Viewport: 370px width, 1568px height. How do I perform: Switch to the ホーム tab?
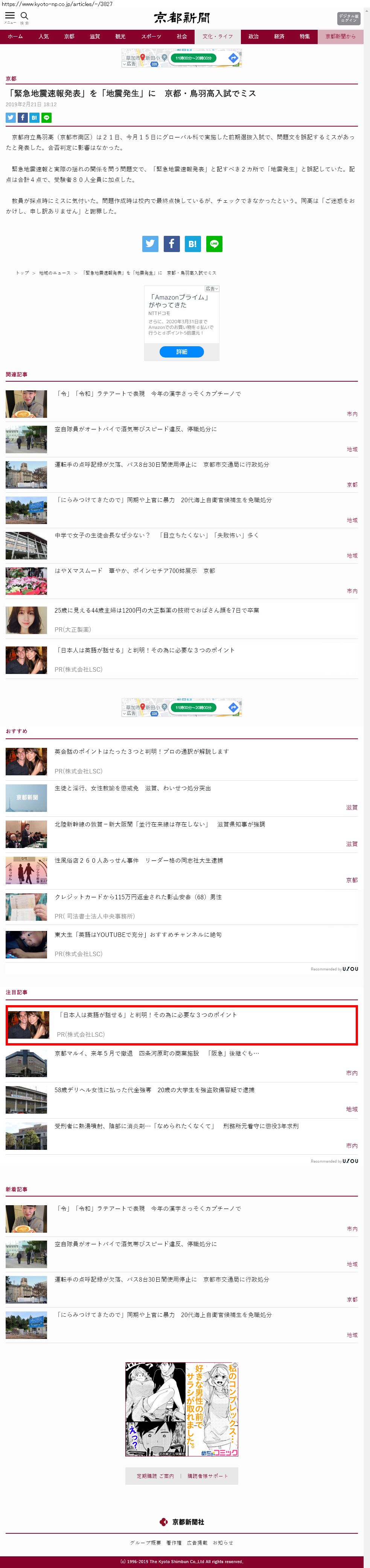(15, 37)
